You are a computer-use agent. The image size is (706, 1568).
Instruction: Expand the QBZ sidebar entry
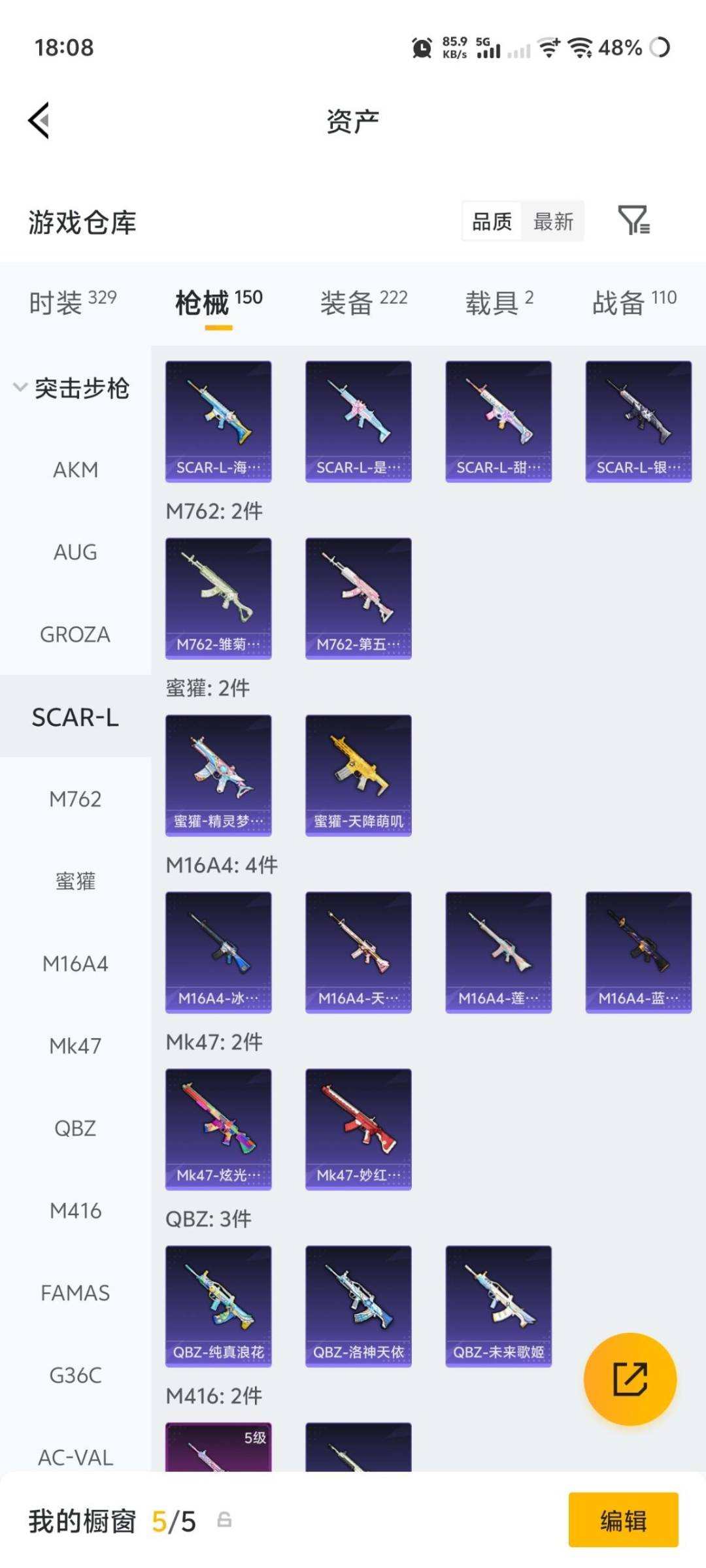(x=75, y=1128)
